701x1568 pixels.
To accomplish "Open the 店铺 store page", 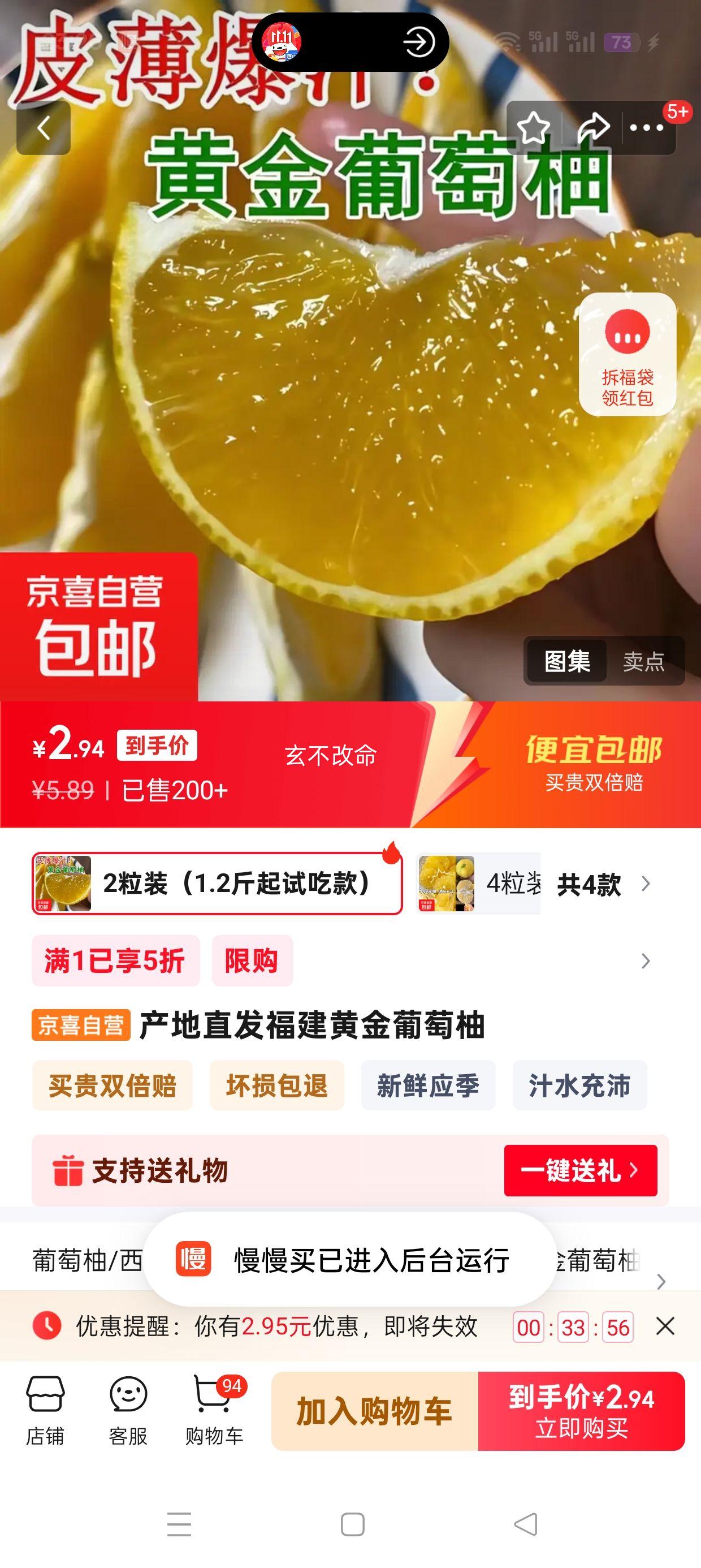I will click(x=45, y=1410).
